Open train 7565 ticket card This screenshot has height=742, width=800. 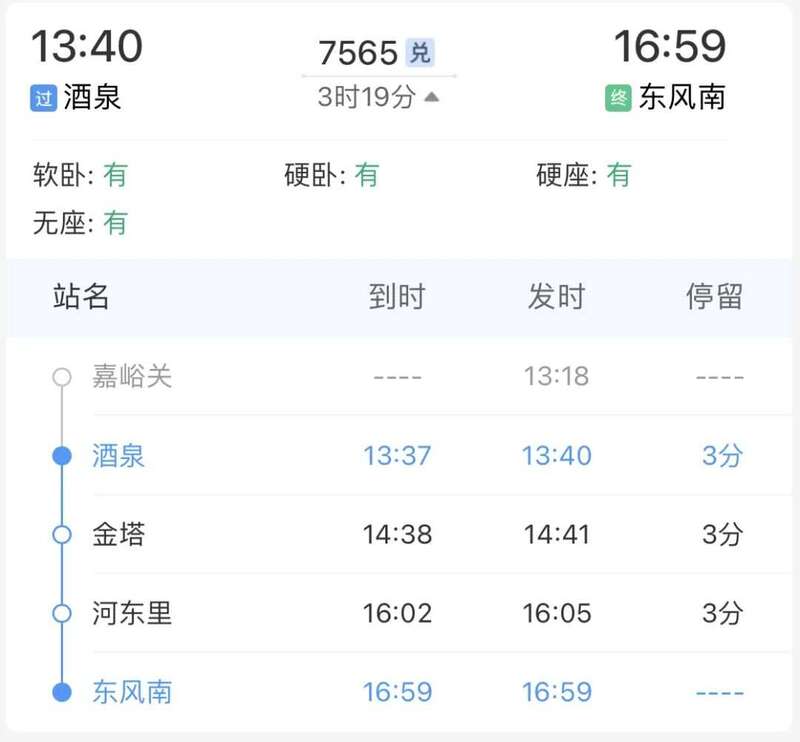pos(358,52)
